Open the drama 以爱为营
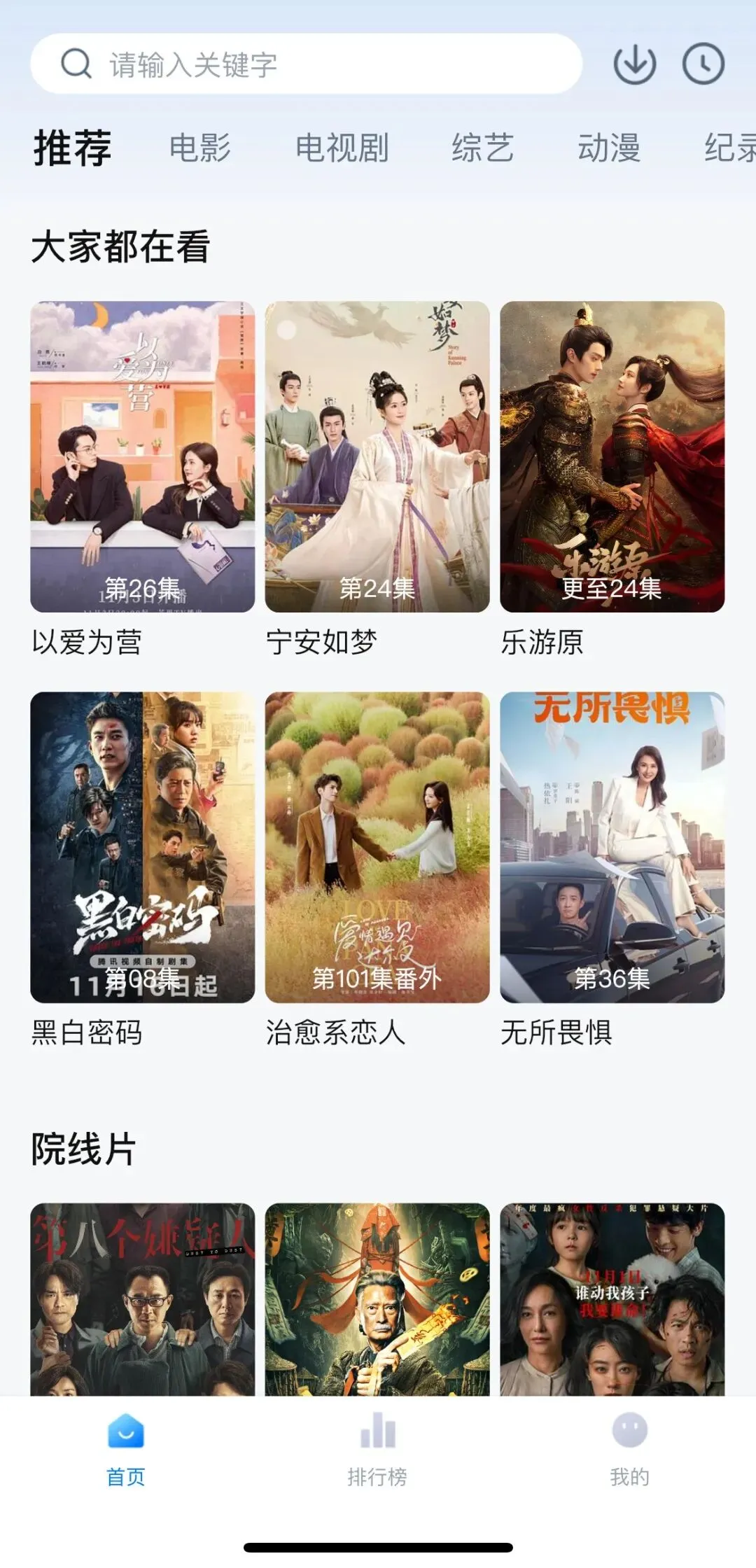This screenshot has width=756, height=1568. (143, 456)
